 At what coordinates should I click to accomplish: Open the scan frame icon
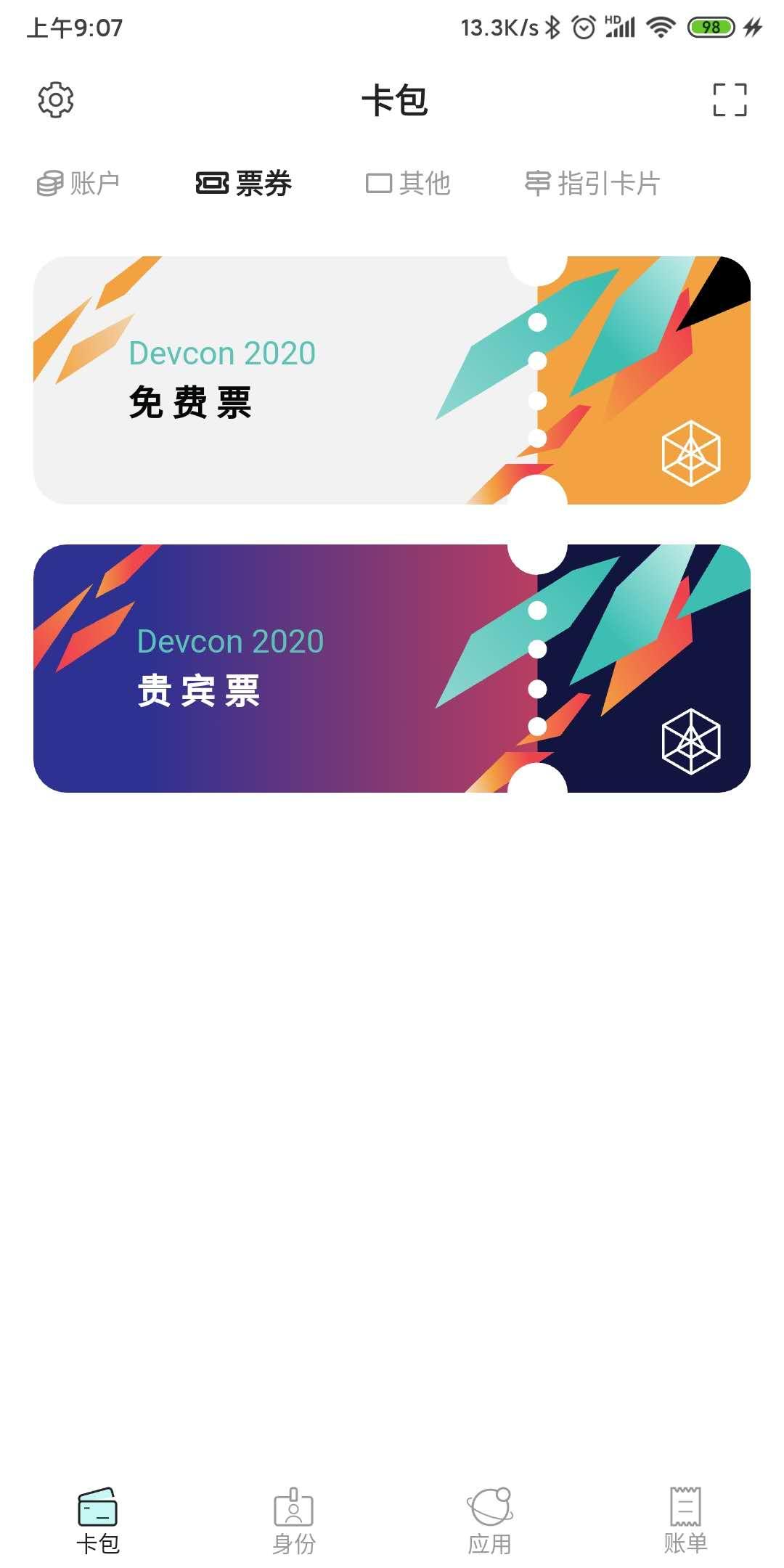pyautogui.click(x=730, y=100)
